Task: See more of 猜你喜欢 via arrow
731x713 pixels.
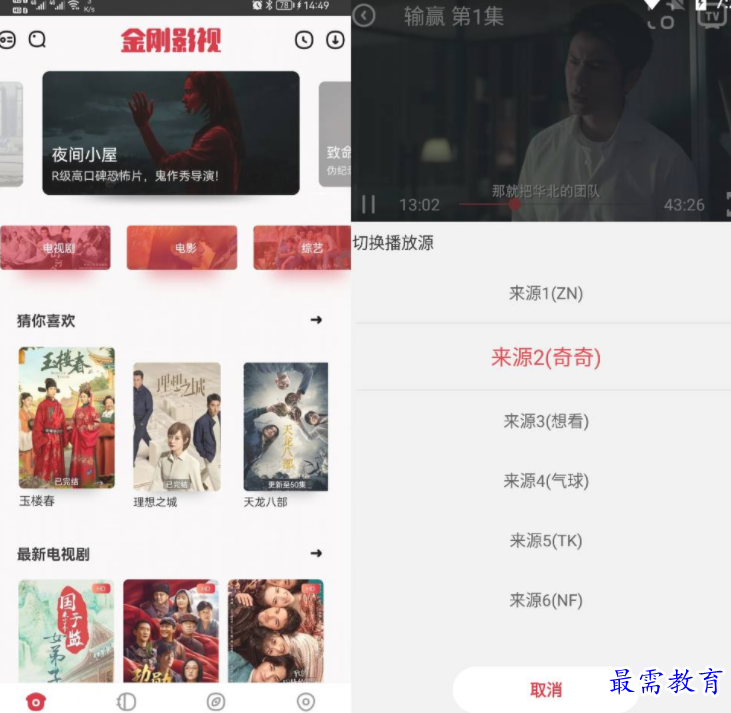Action: [x=316, y=320]
